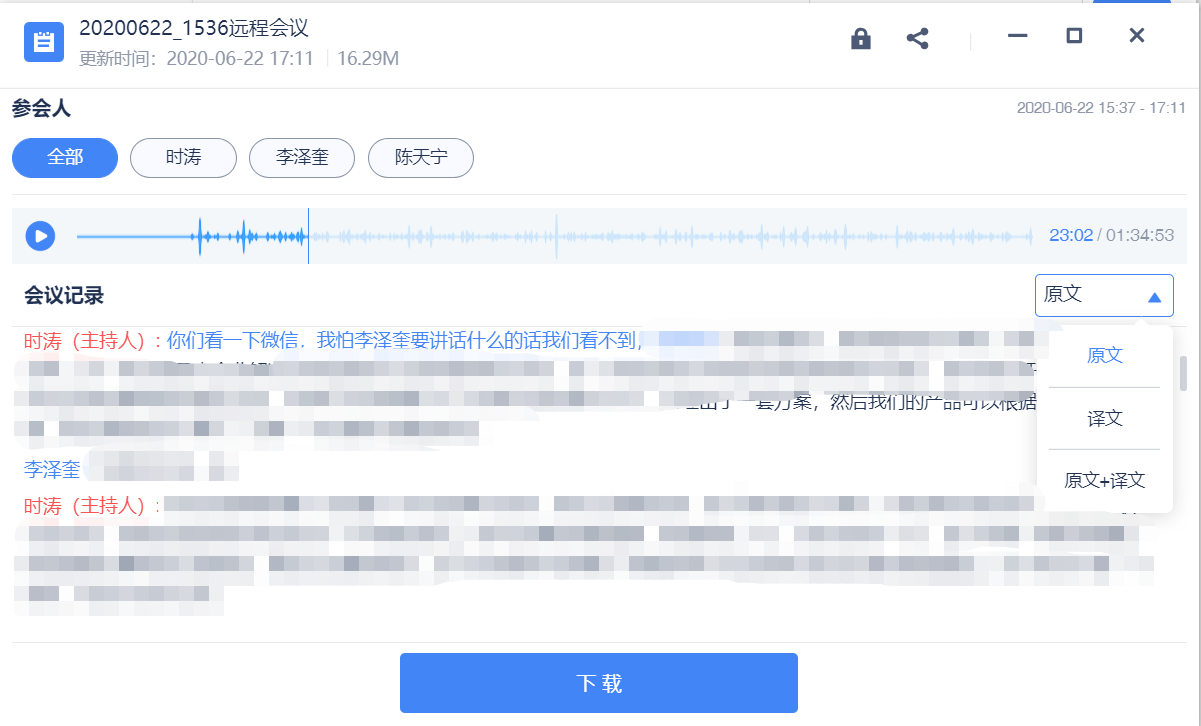Play the meeting audio recording
Viewport: 1201px width, 726px height.
(40, 236)
